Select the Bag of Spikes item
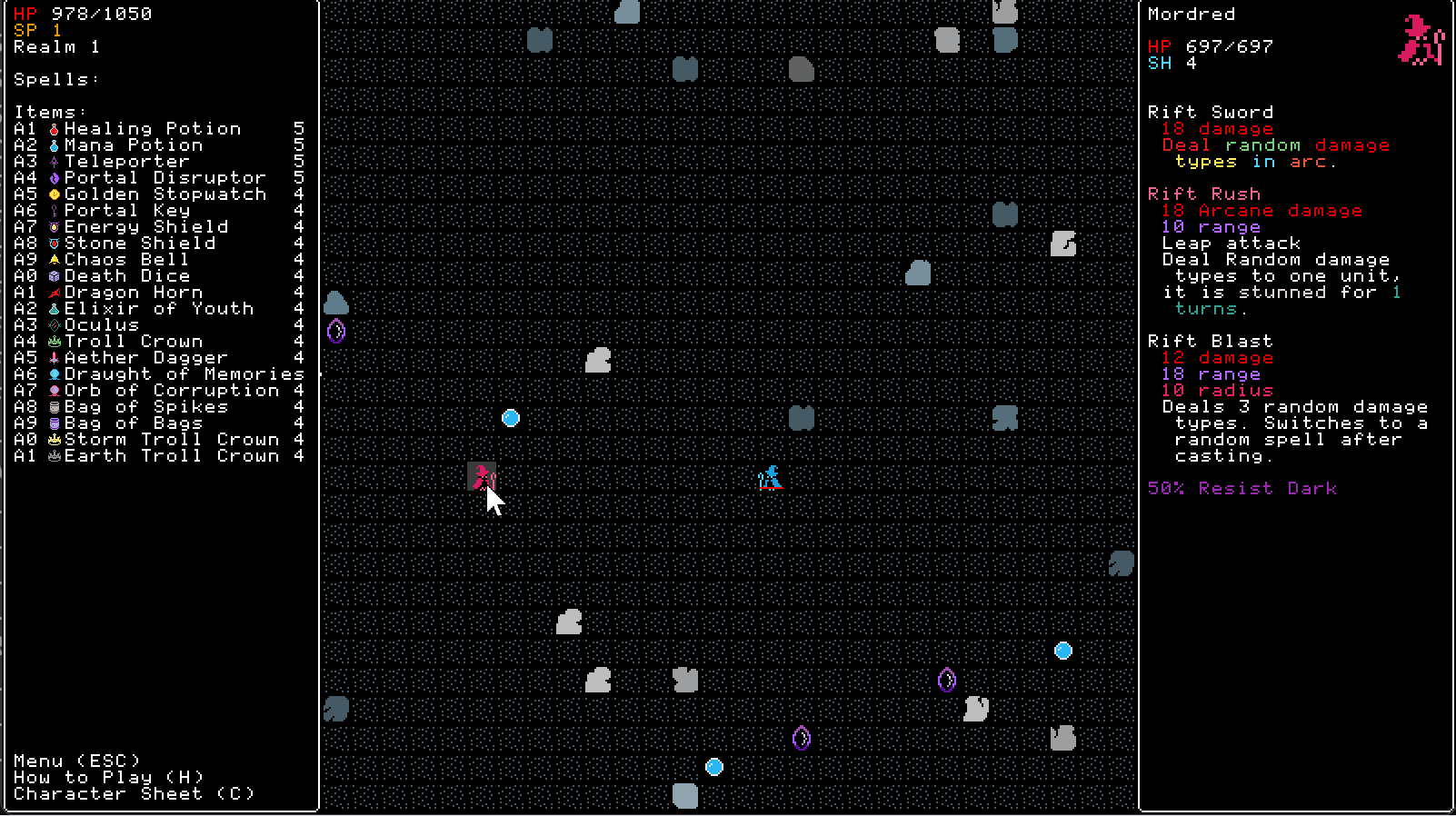1456x816 pixels. (x=145, y=407)
